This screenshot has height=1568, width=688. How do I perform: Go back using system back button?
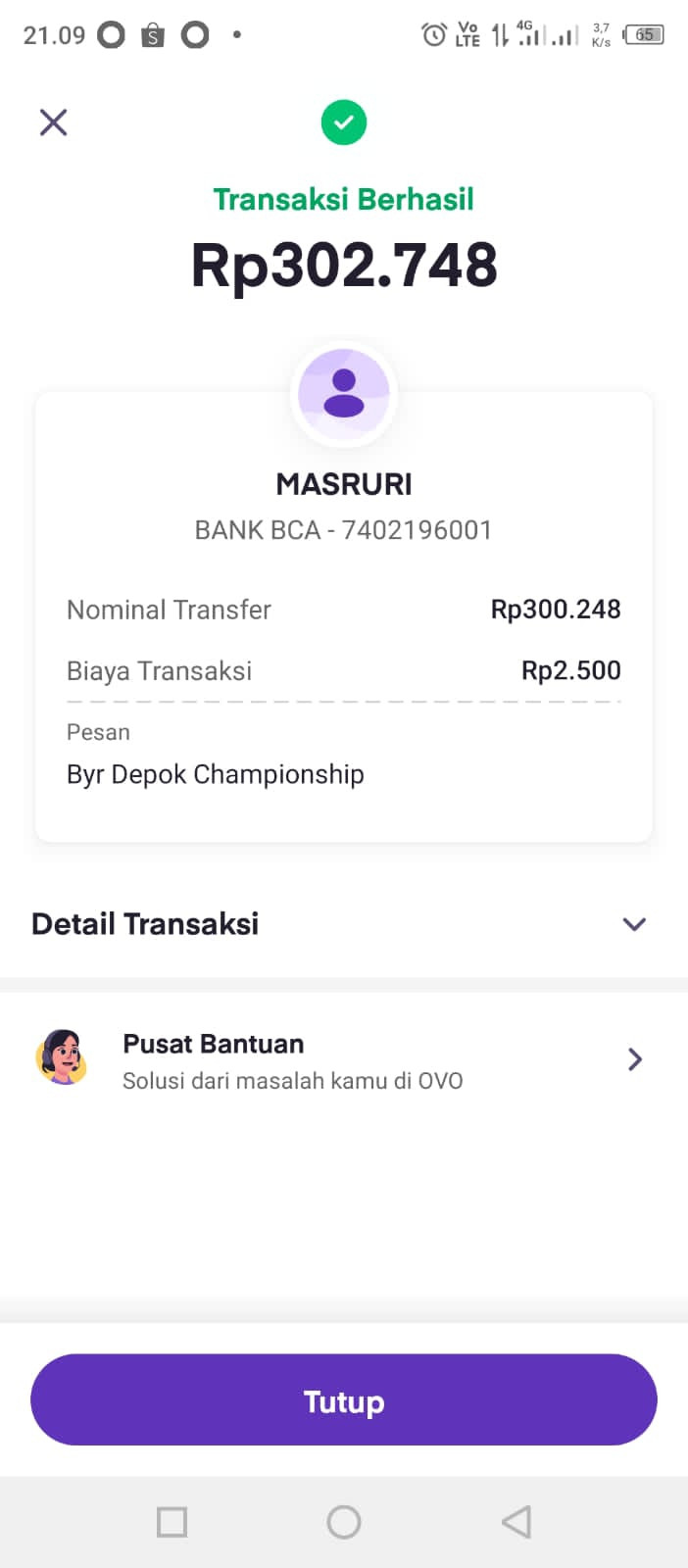(x=516, y=1522)
